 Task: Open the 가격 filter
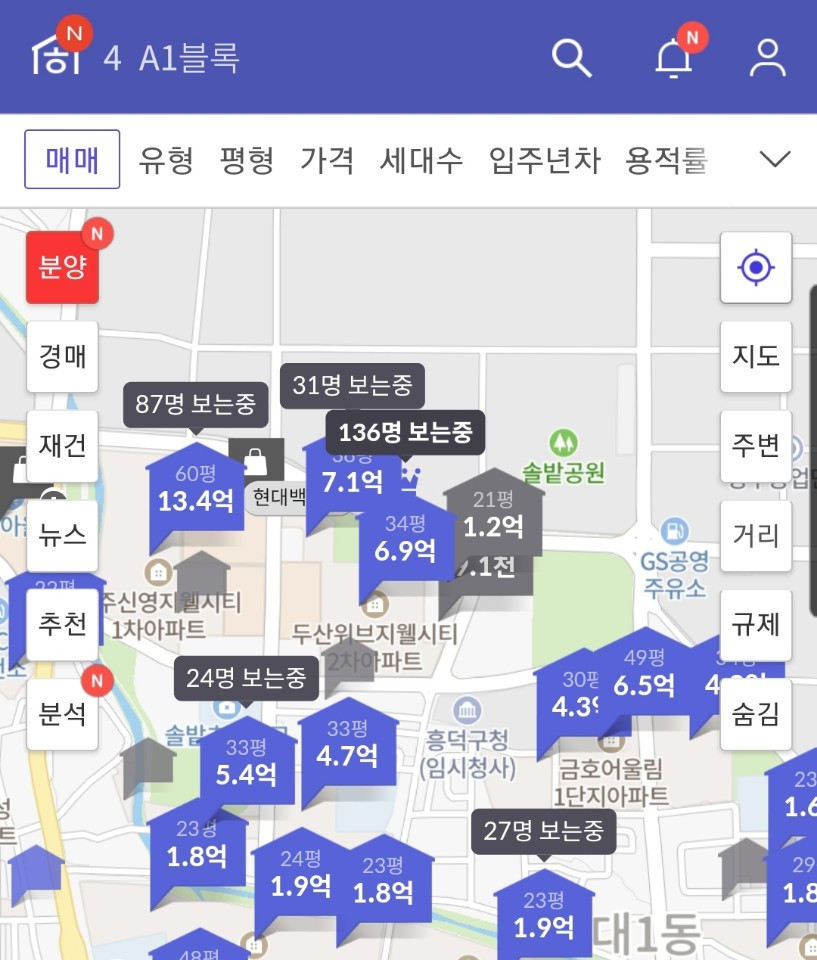click(327, 160)
